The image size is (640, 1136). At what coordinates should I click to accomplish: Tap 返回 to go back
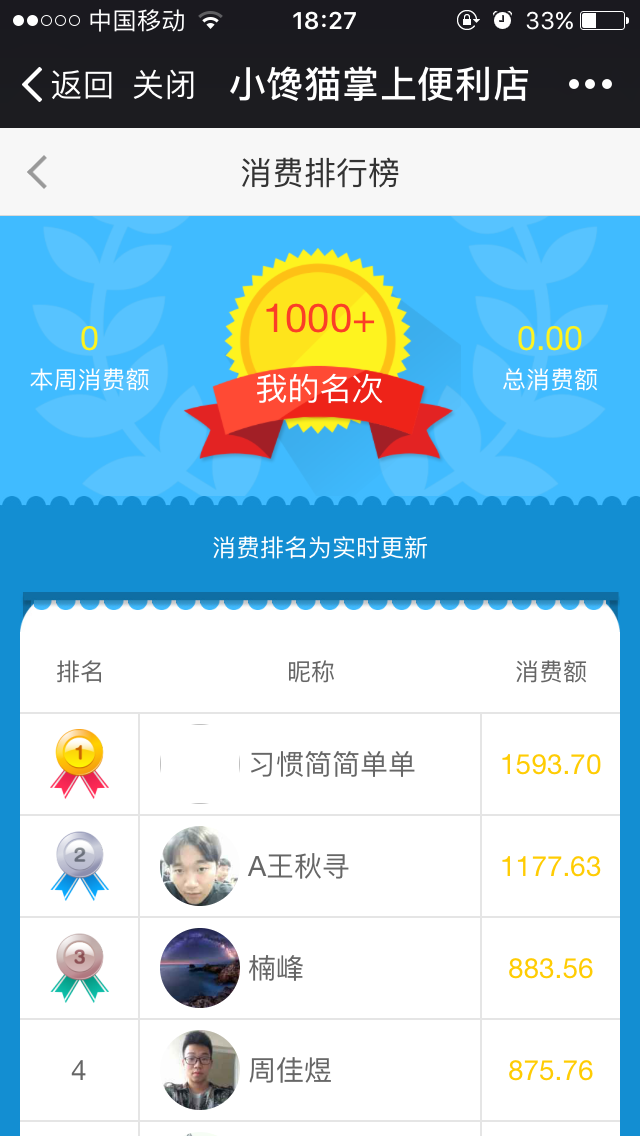(66, 85)
